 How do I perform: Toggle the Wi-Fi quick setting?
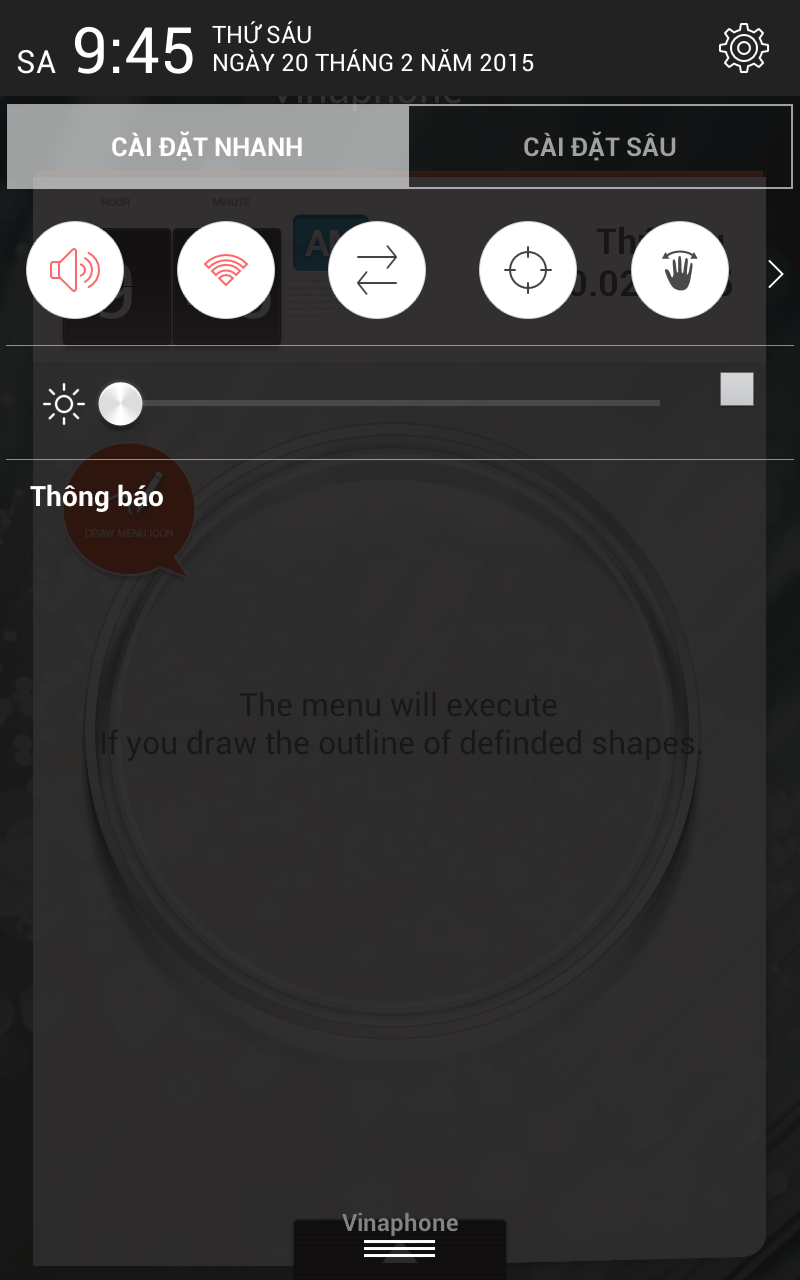[226, 271]
